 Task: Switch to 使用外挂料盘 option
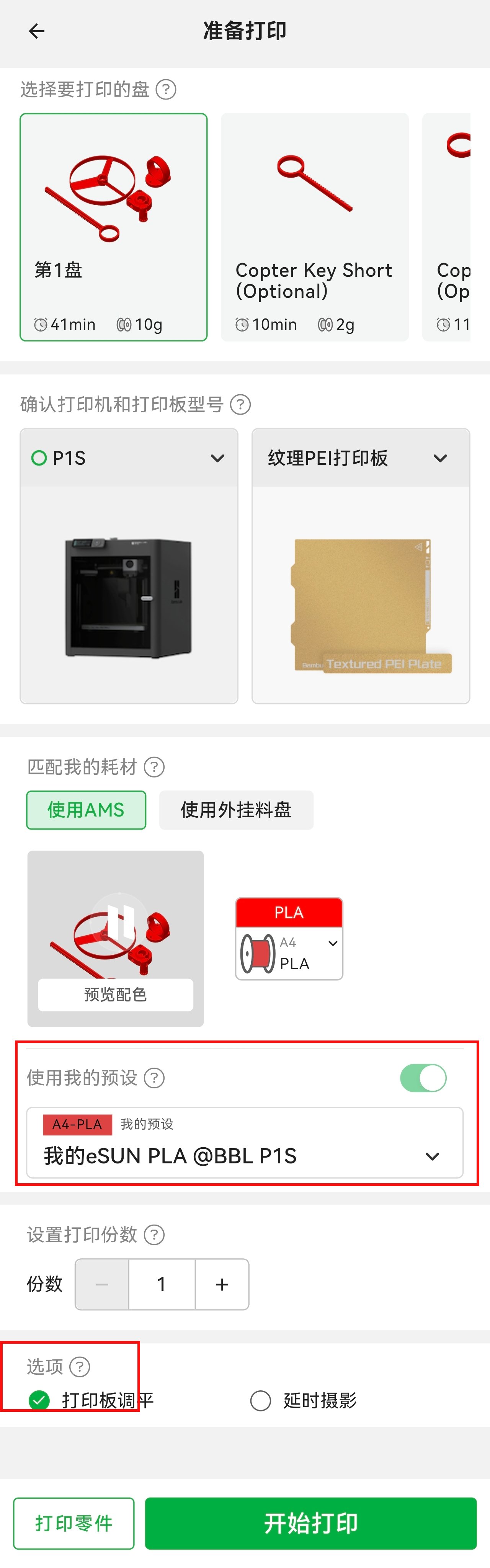[x=236, y=810]
